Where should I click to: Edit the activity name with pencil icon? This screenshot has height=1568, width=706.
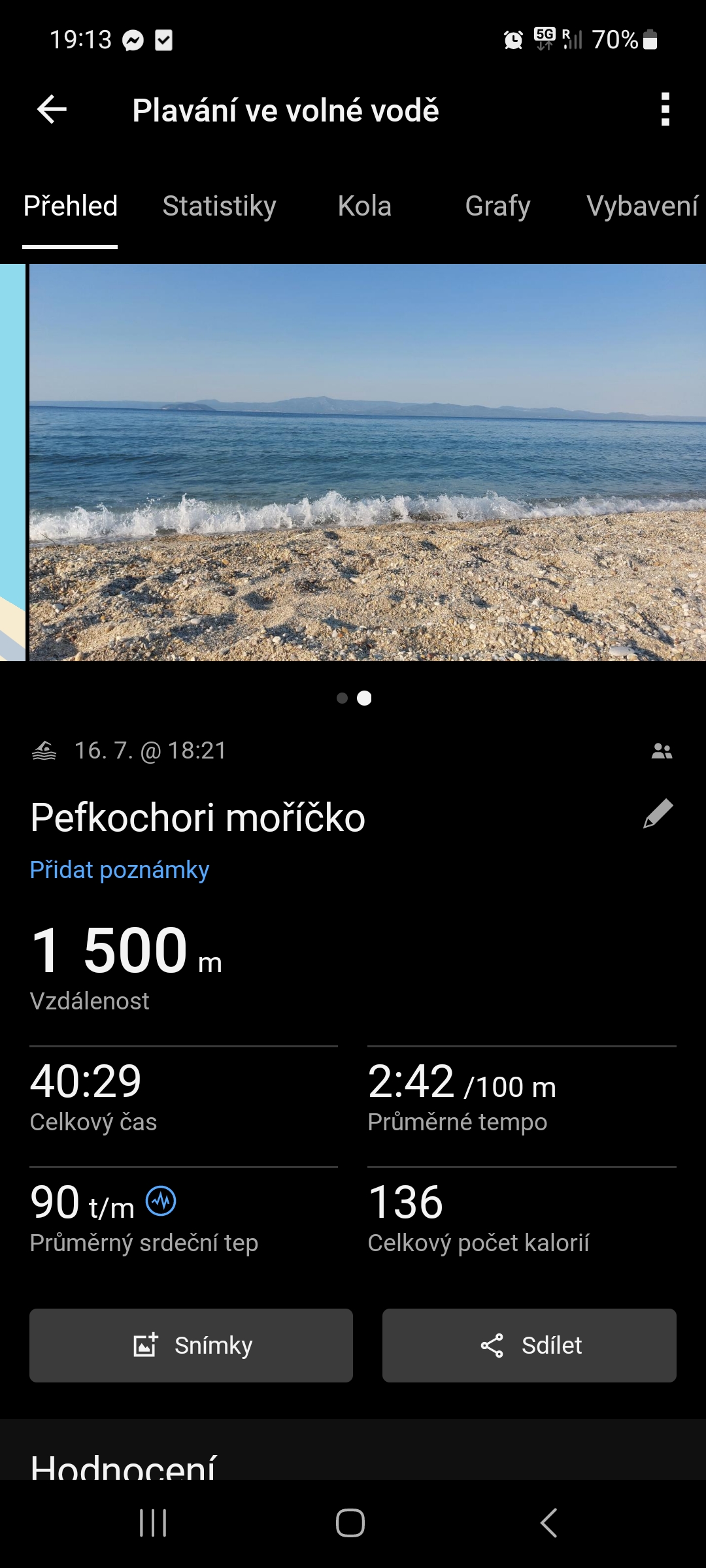click(658, 814)
